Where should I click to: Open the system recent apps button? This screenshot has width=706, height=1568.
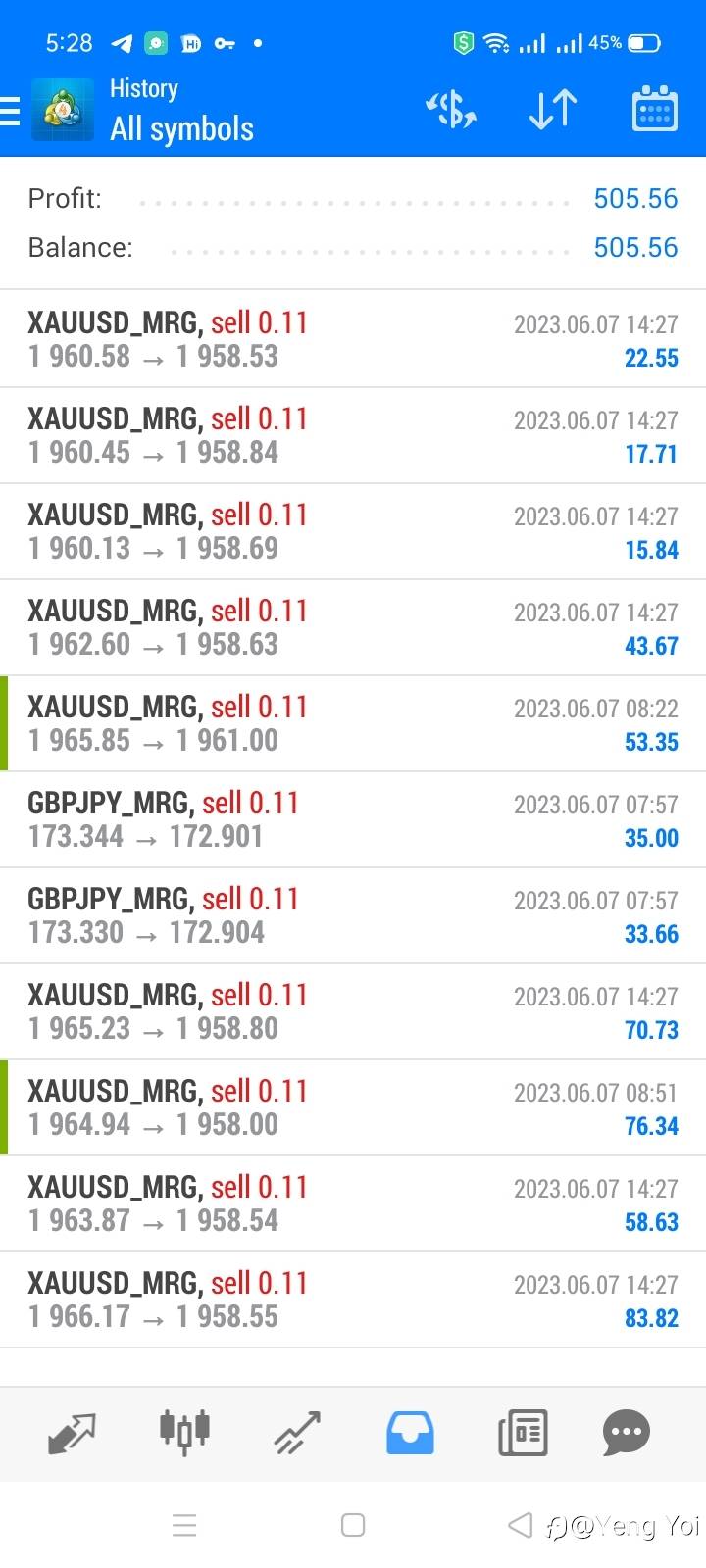click(184, 1525)
